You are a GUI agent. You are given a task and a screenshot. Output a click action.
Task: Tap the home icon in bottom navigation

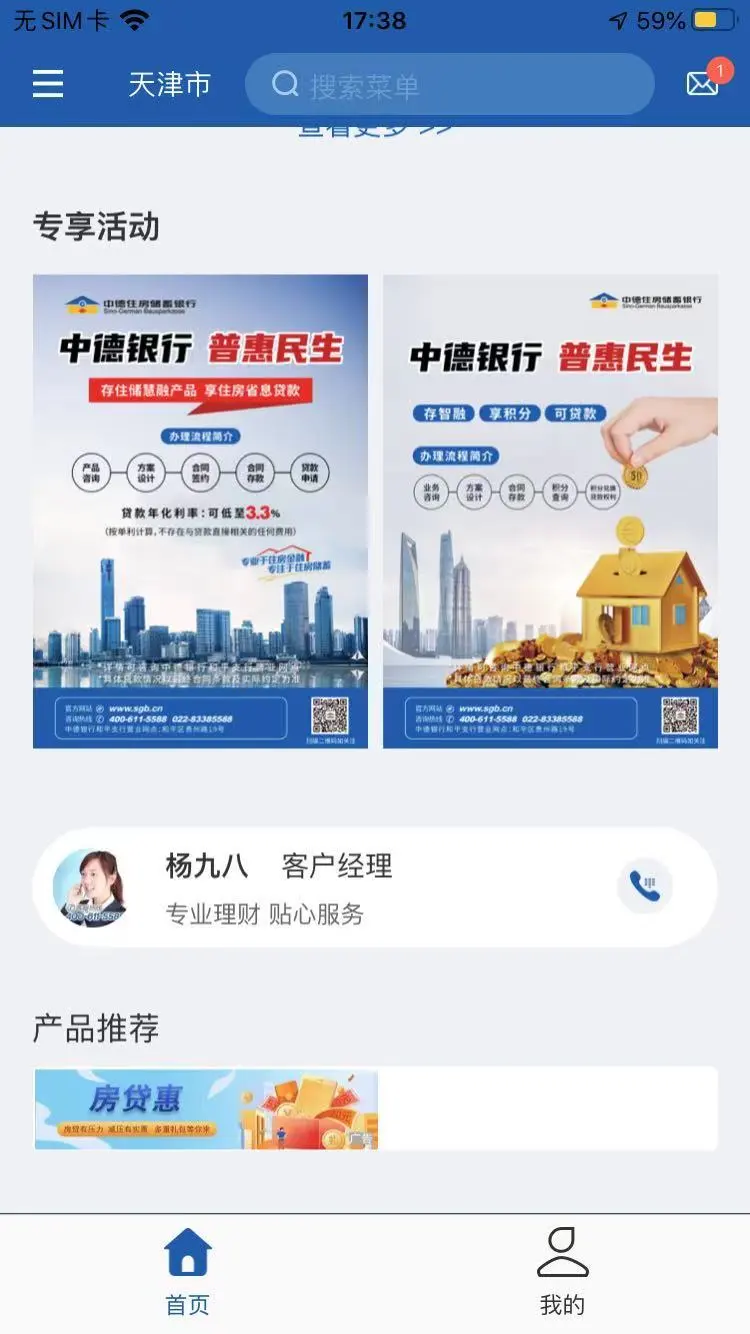pyautogui.click(x=186, y=1250)
